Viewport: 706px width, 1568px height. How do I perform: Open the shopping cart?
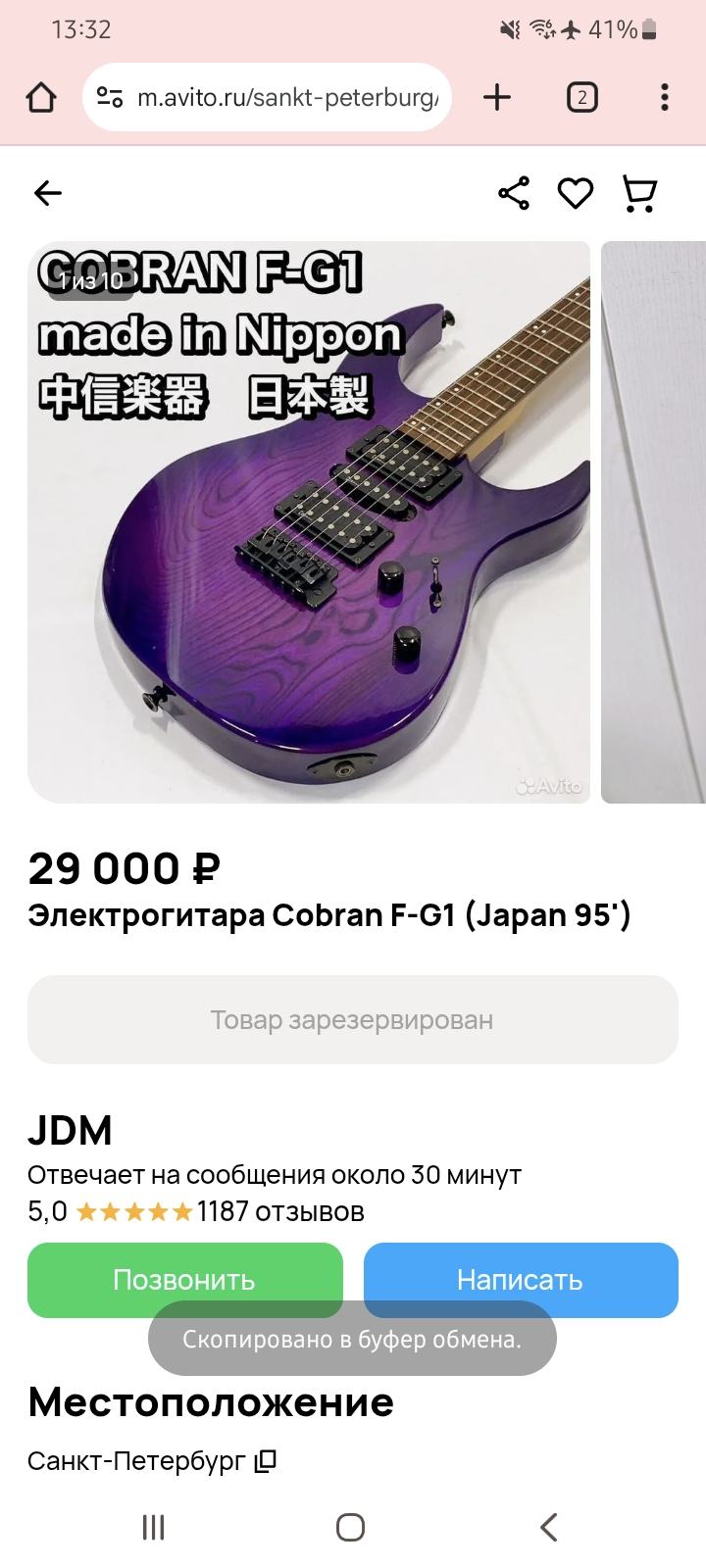pos(639,193)
